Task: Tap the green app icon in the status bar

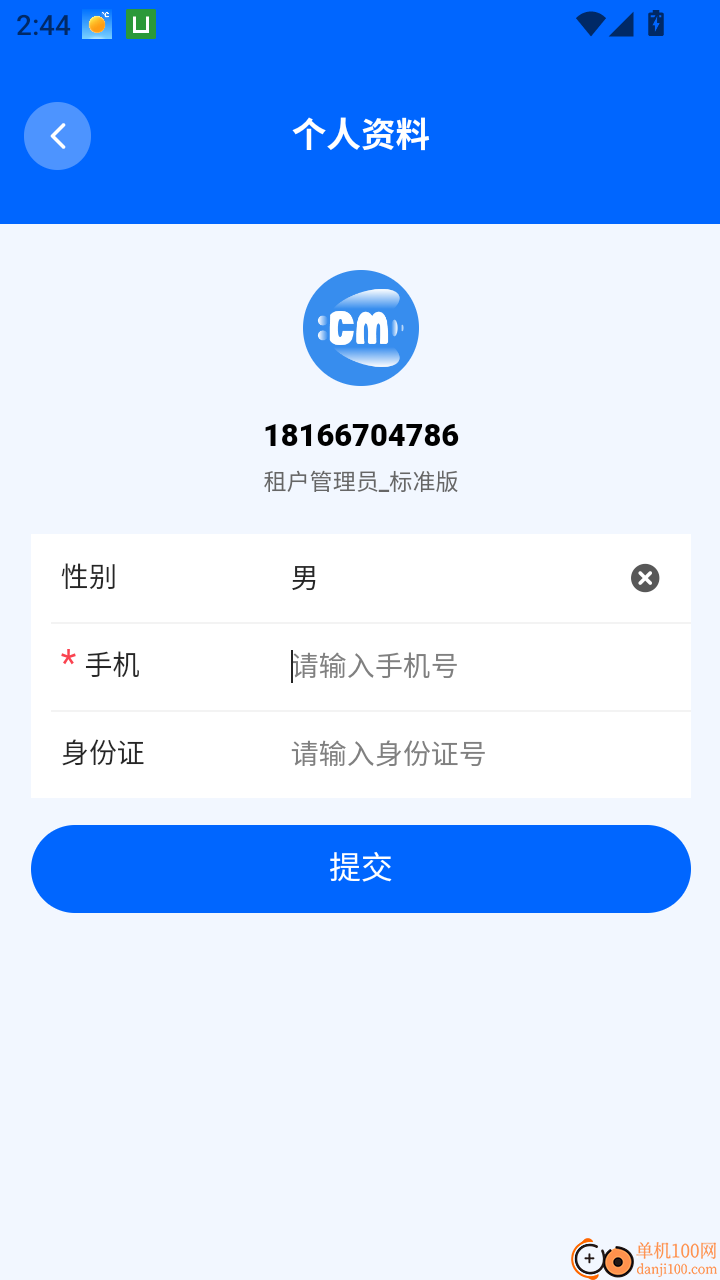Action: pyautogui.click(x=140, y=24)
